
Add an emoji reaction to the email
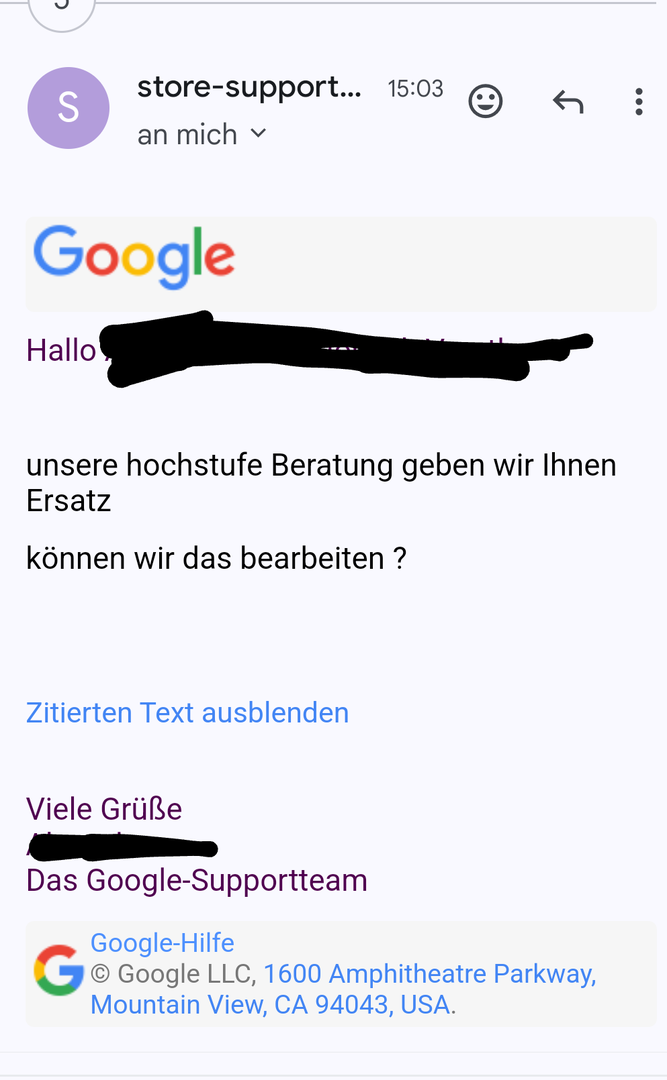click(486, 101)
